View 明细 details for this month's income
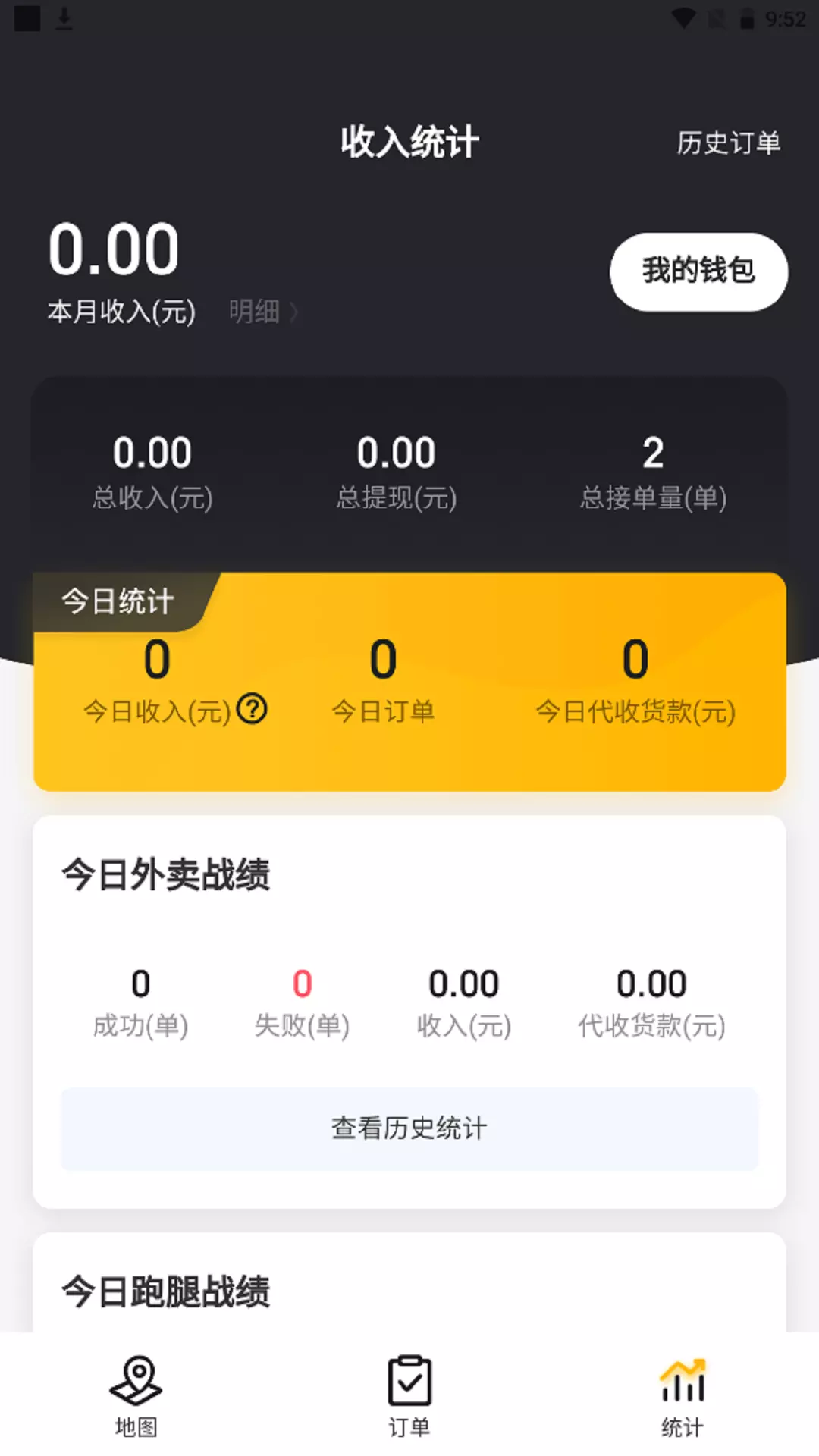This screenshot has height=1456, width=819. pyautogui.click(x=262, y=311)
